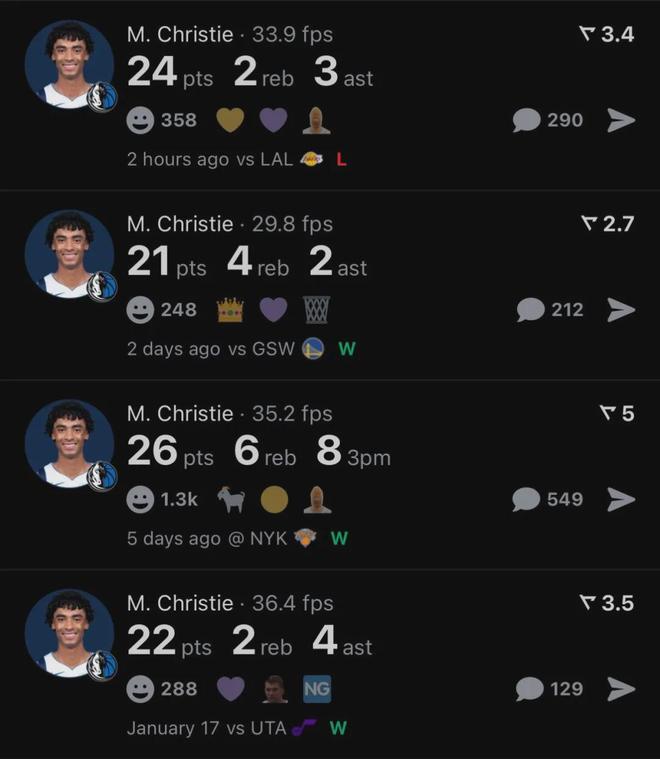This screenshot has height=759, width=660.
Task: Share the January 17 vs UTA card
Action: pos(621,689)
